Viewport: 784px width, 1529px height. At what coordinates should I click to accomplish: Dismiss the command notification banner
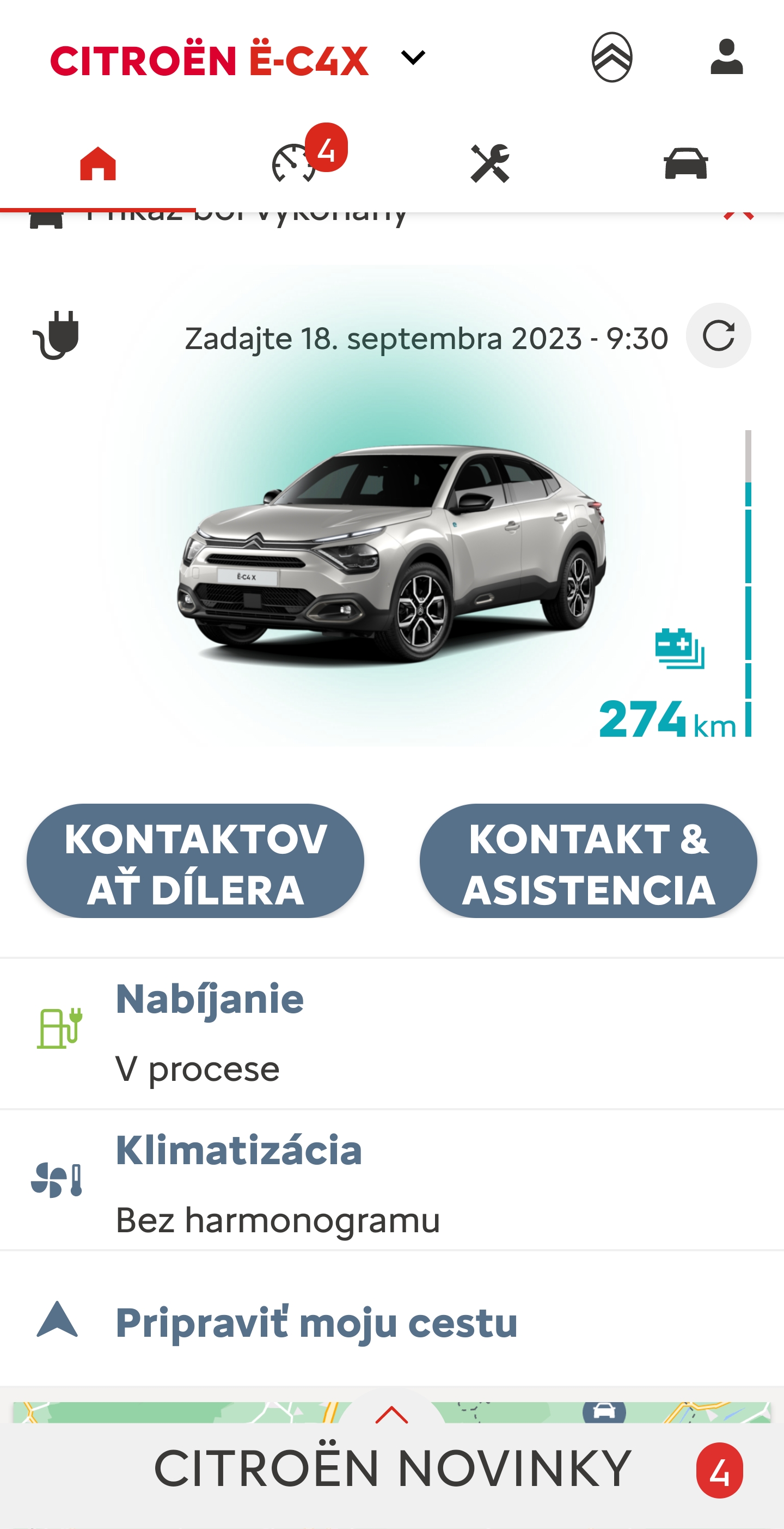coord(738,216)
